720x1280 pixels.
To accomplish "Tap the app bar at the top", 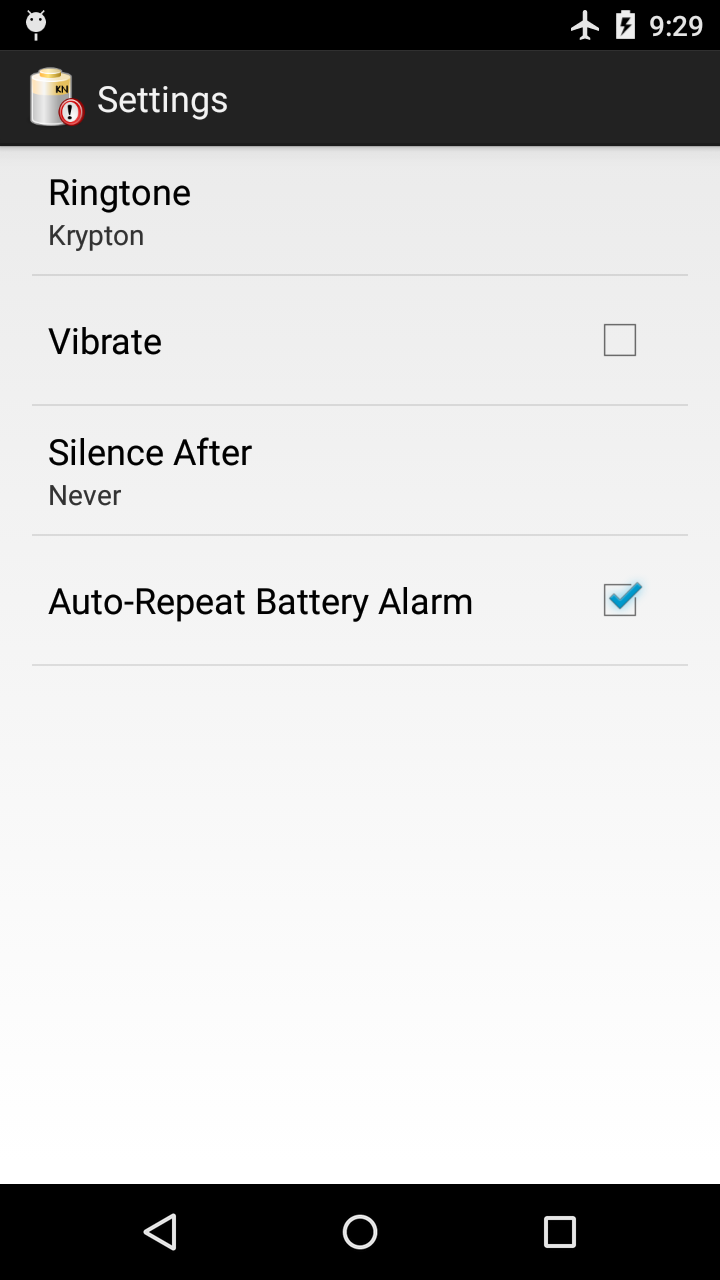I will coord(360,97).
